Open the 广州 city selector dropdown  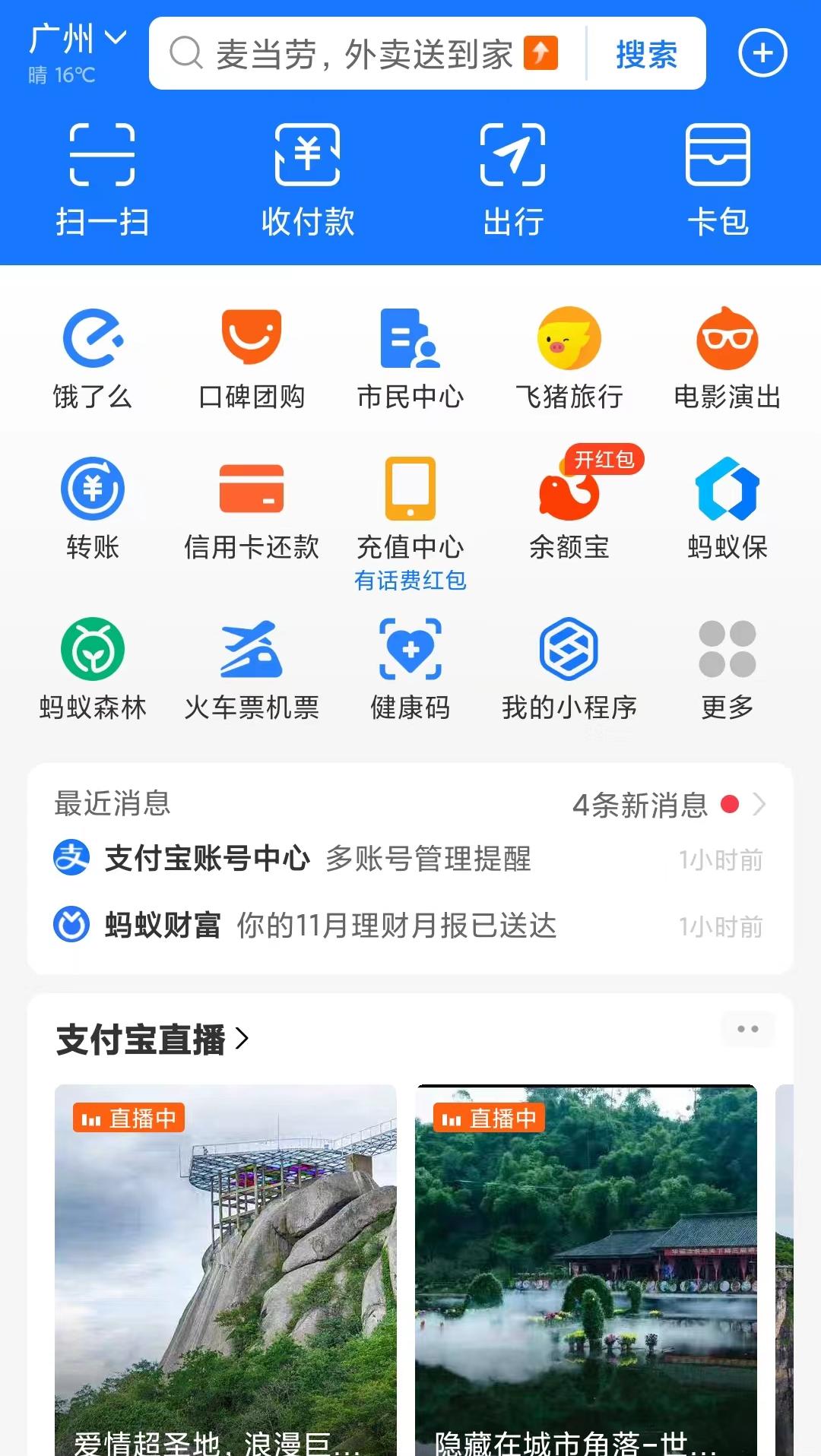point(76,40)
